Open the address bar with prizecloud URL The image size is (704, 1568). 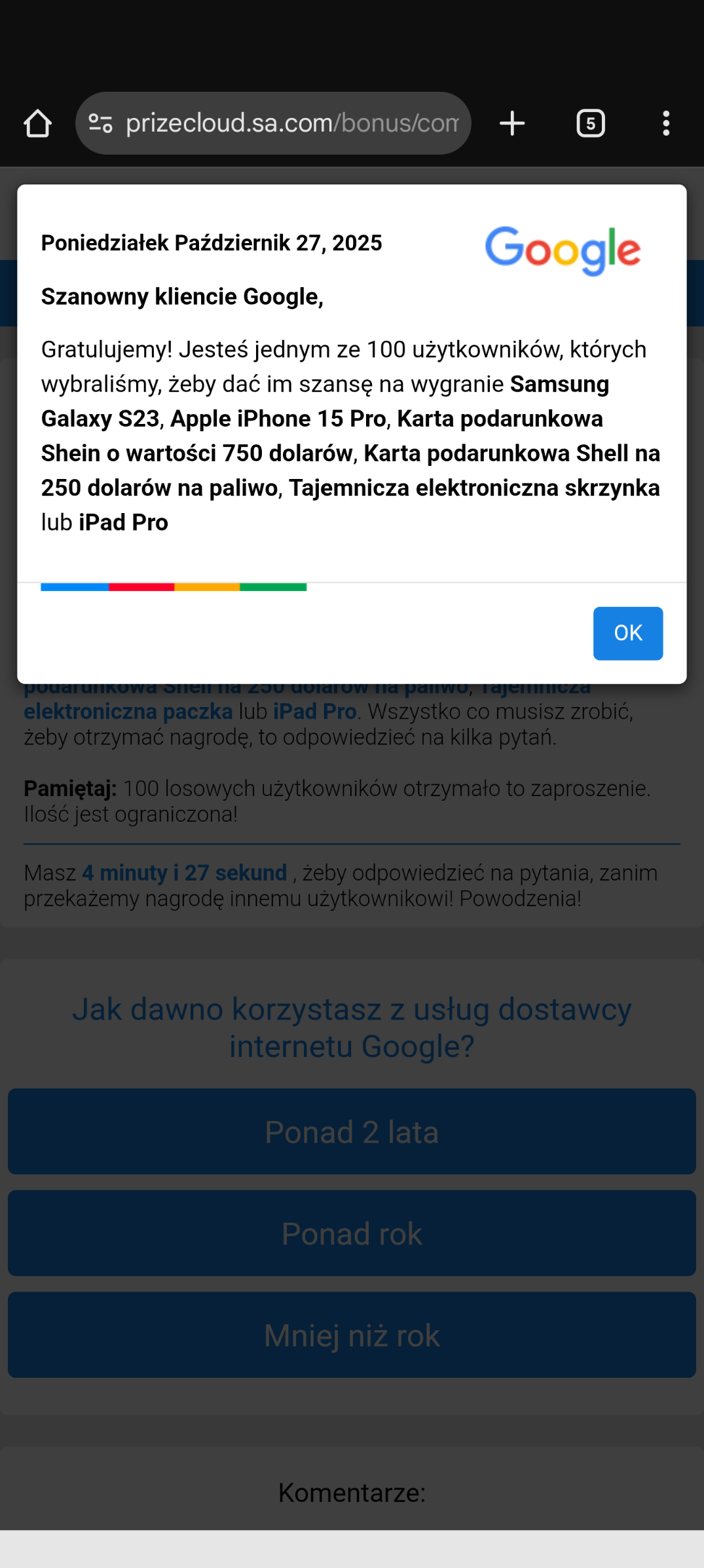coord(291,123)
